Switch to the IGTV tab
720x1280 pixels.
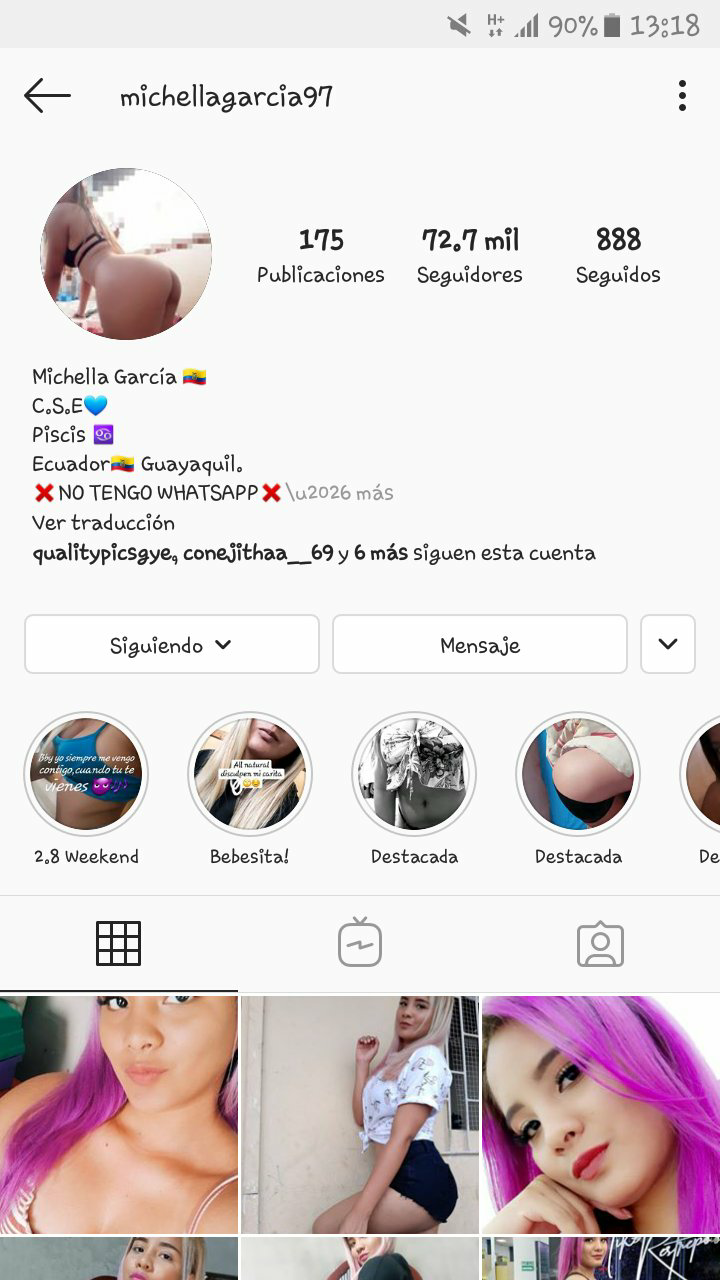point(360,943)
